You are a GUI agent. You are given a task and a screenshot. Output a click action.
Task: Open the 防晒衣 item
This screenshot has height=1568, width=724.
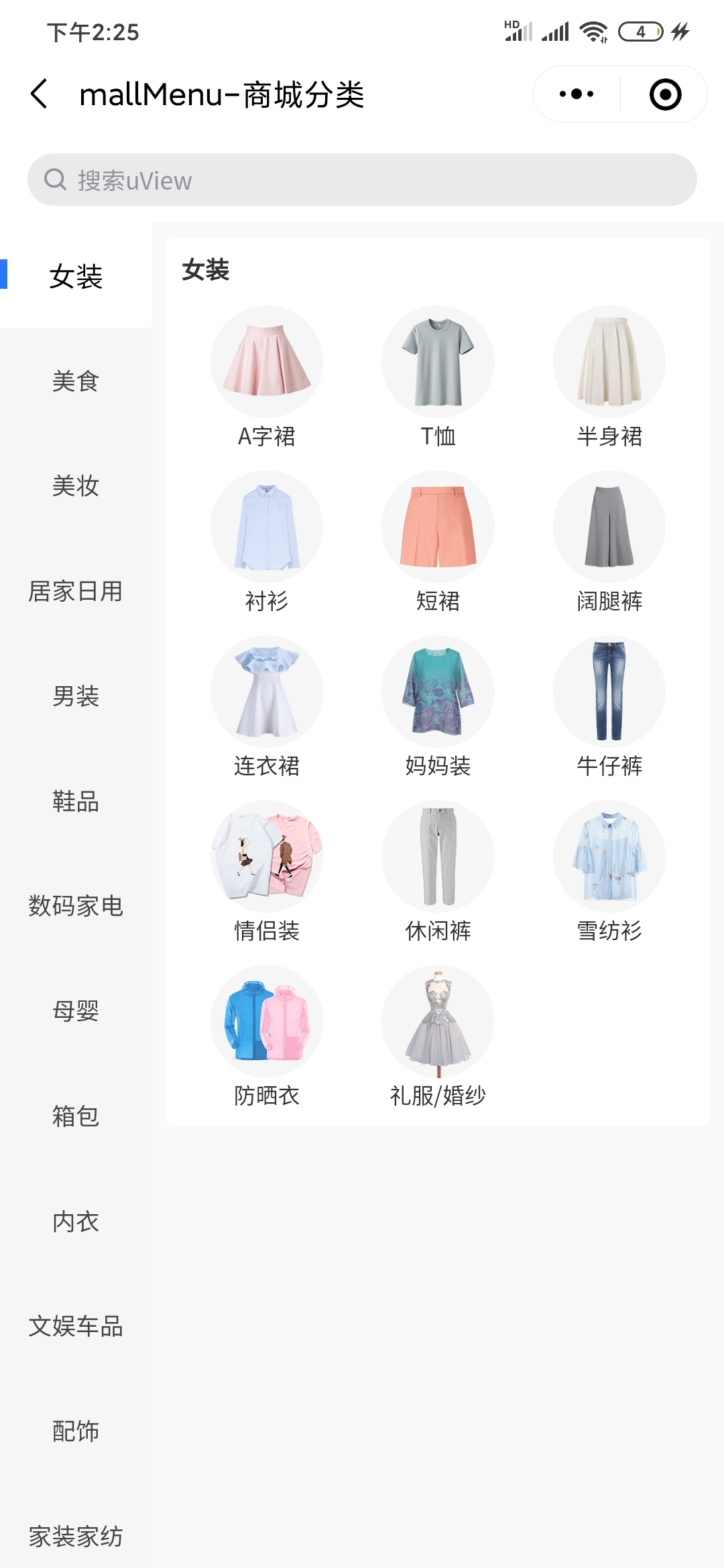coord(267,1035)
